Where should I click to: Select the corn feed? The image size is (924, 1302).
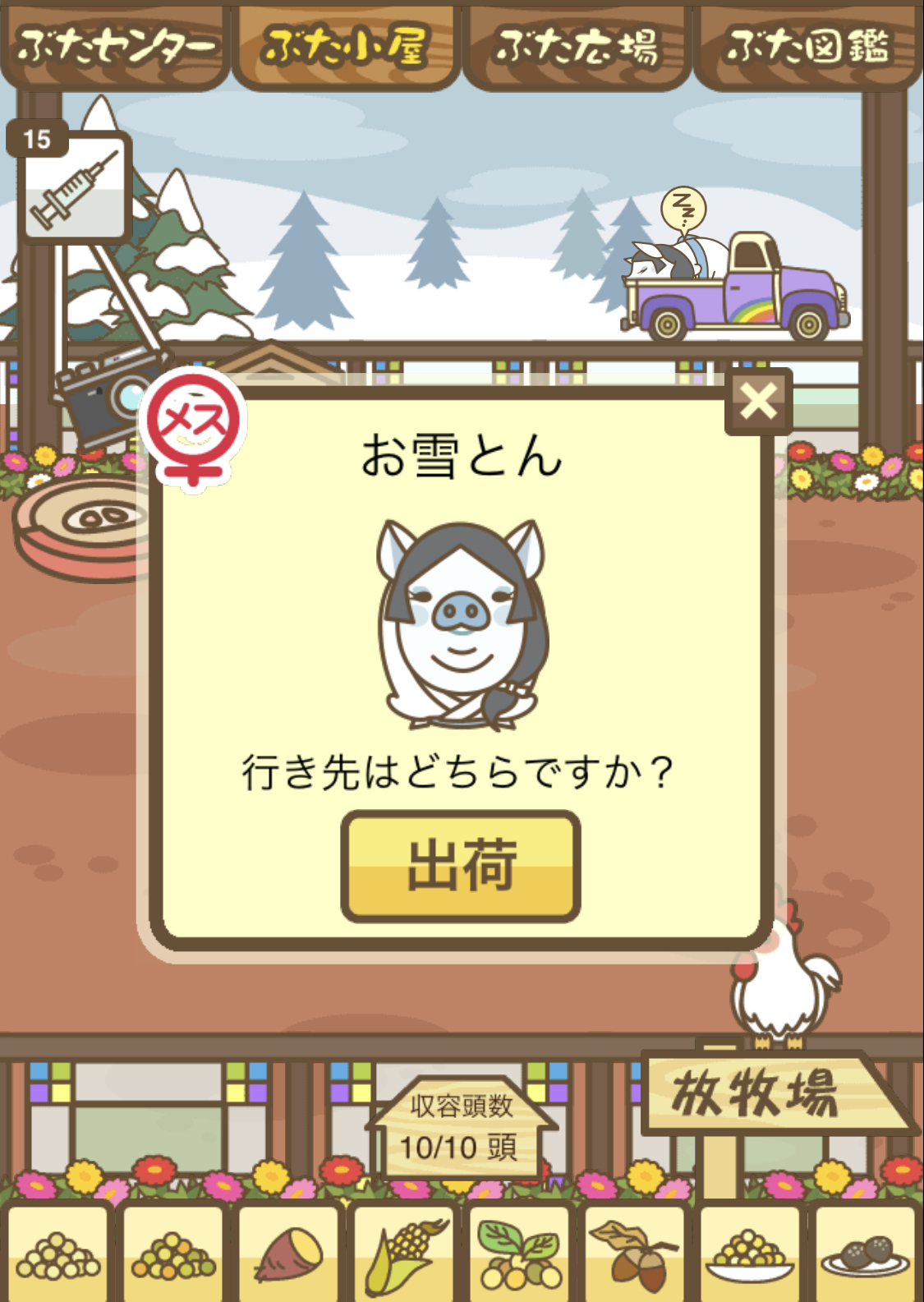[404, 1254]
